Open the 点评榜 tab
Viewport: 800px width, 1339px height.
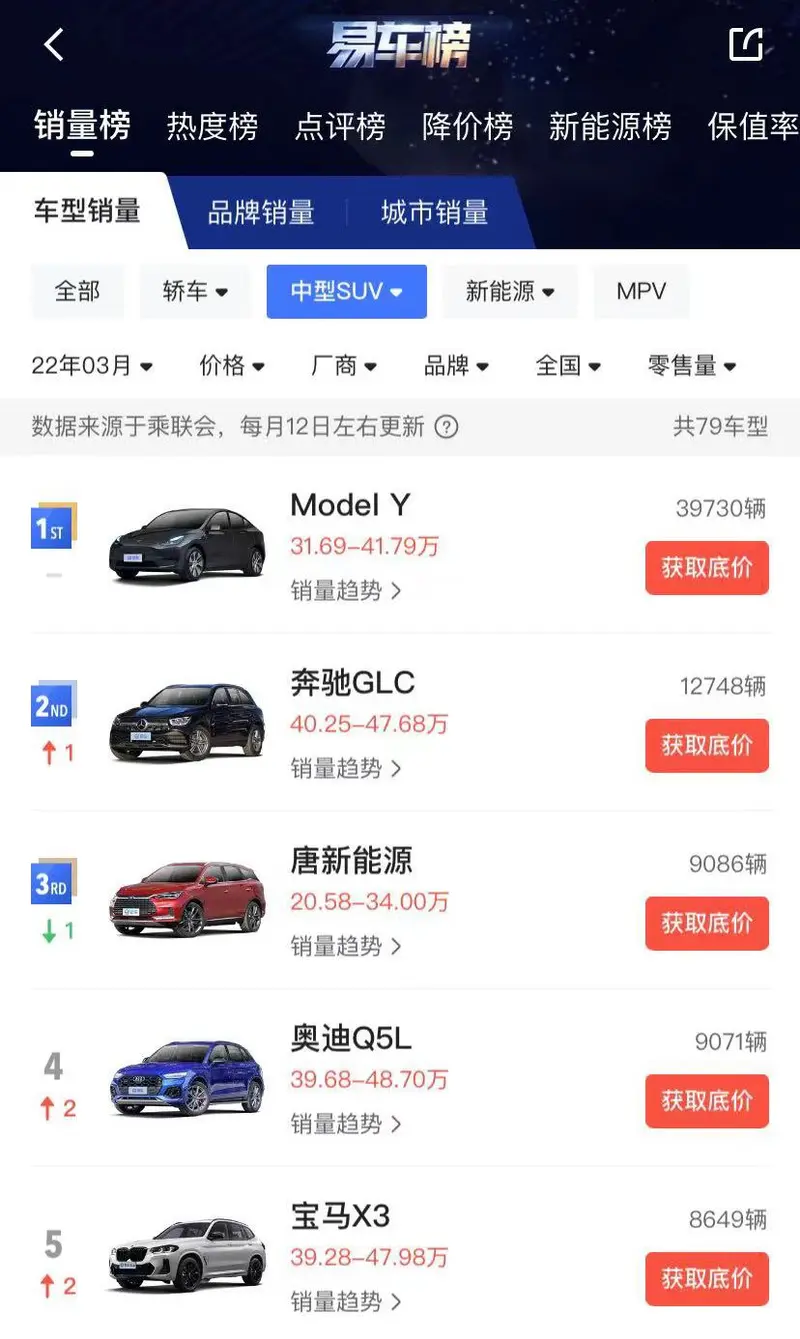[x=340, y=127]
